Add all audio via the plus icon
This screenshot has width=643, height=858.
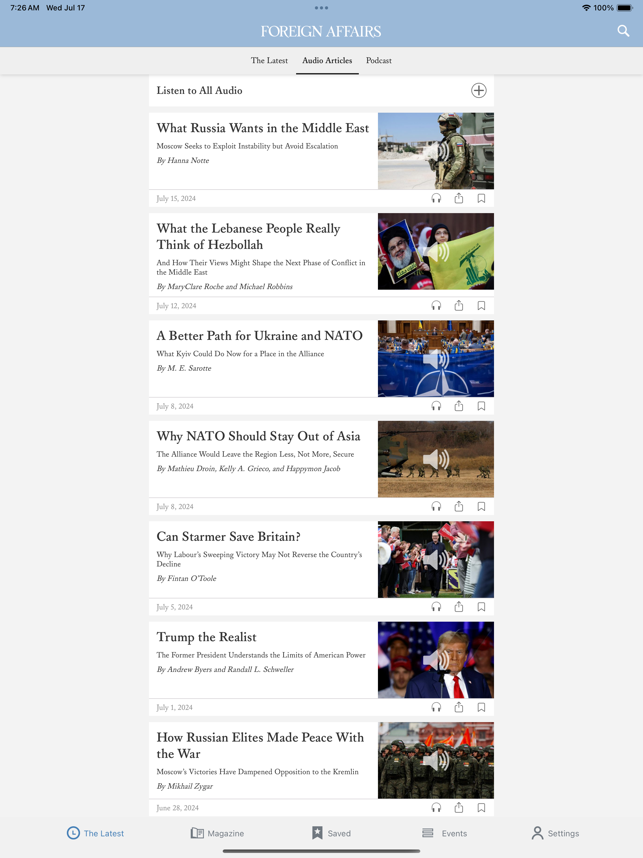(x=479, y=91)
